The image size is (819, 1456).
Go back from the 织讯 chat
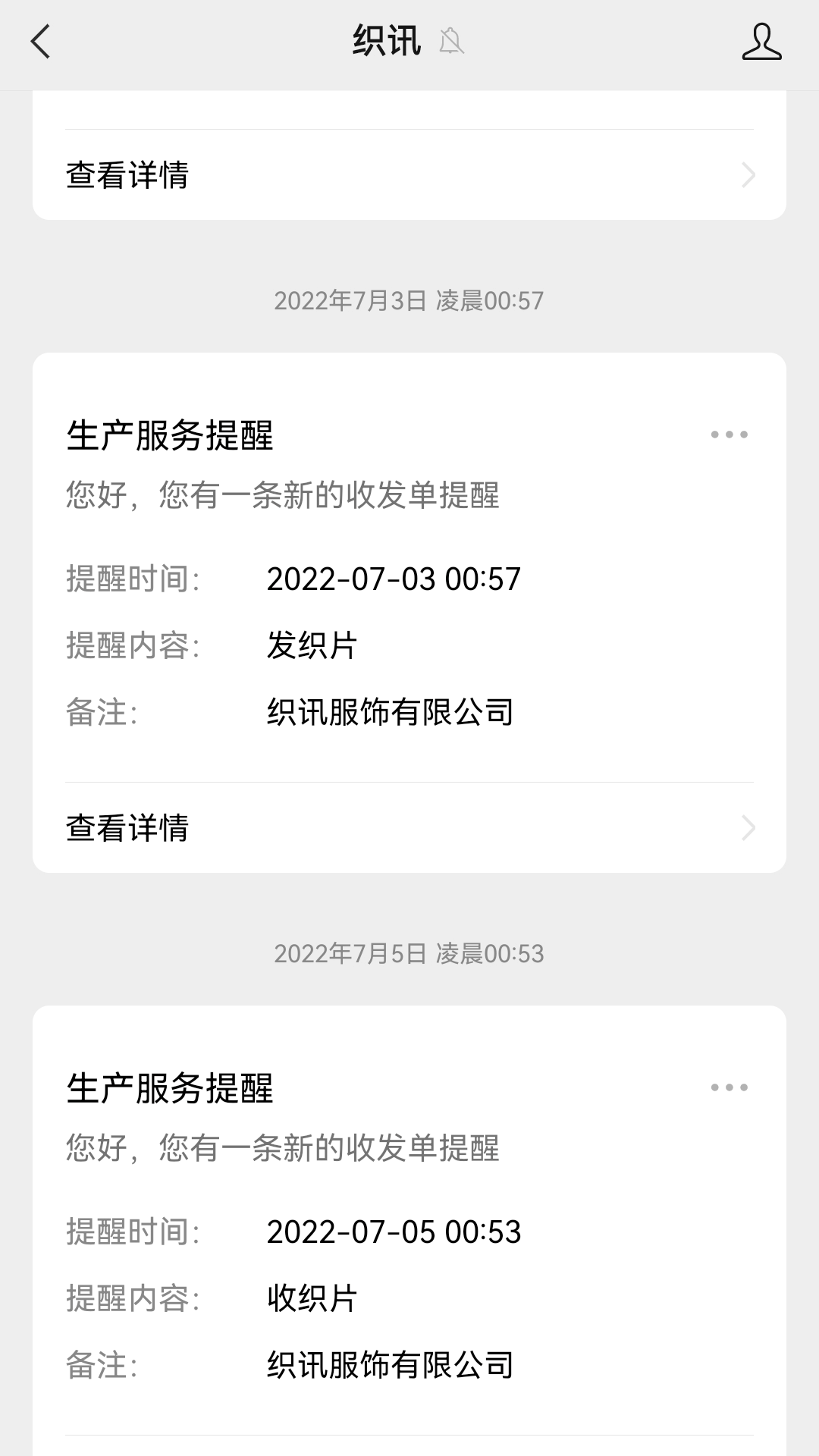[x=41, y=42]
